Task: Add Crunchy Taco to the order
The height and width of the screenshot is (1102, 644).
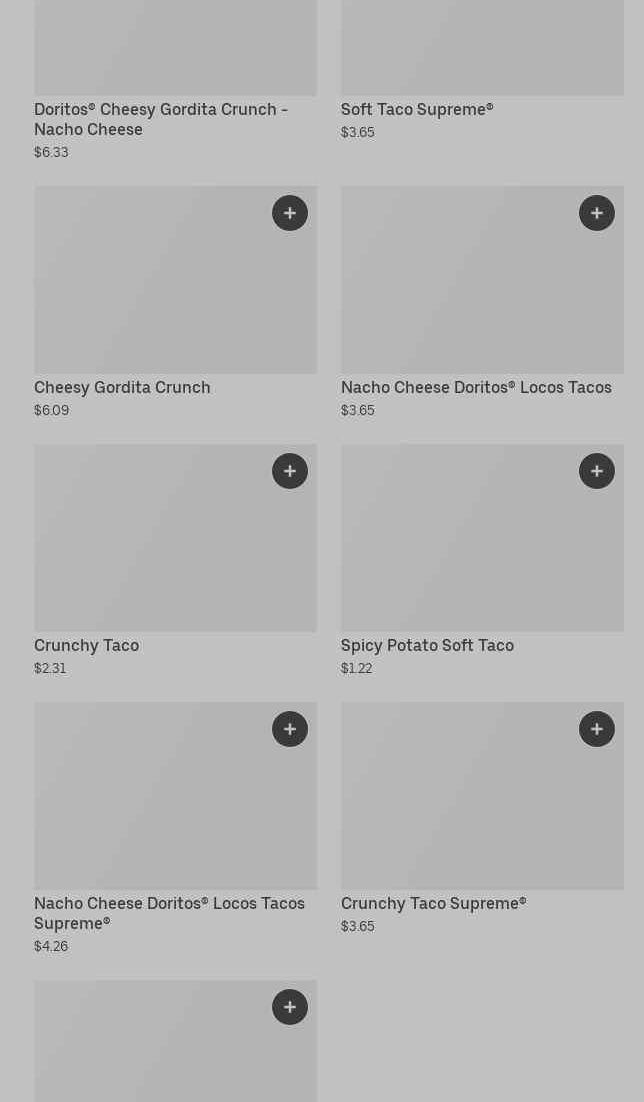Action: click(x=290, y=471)
